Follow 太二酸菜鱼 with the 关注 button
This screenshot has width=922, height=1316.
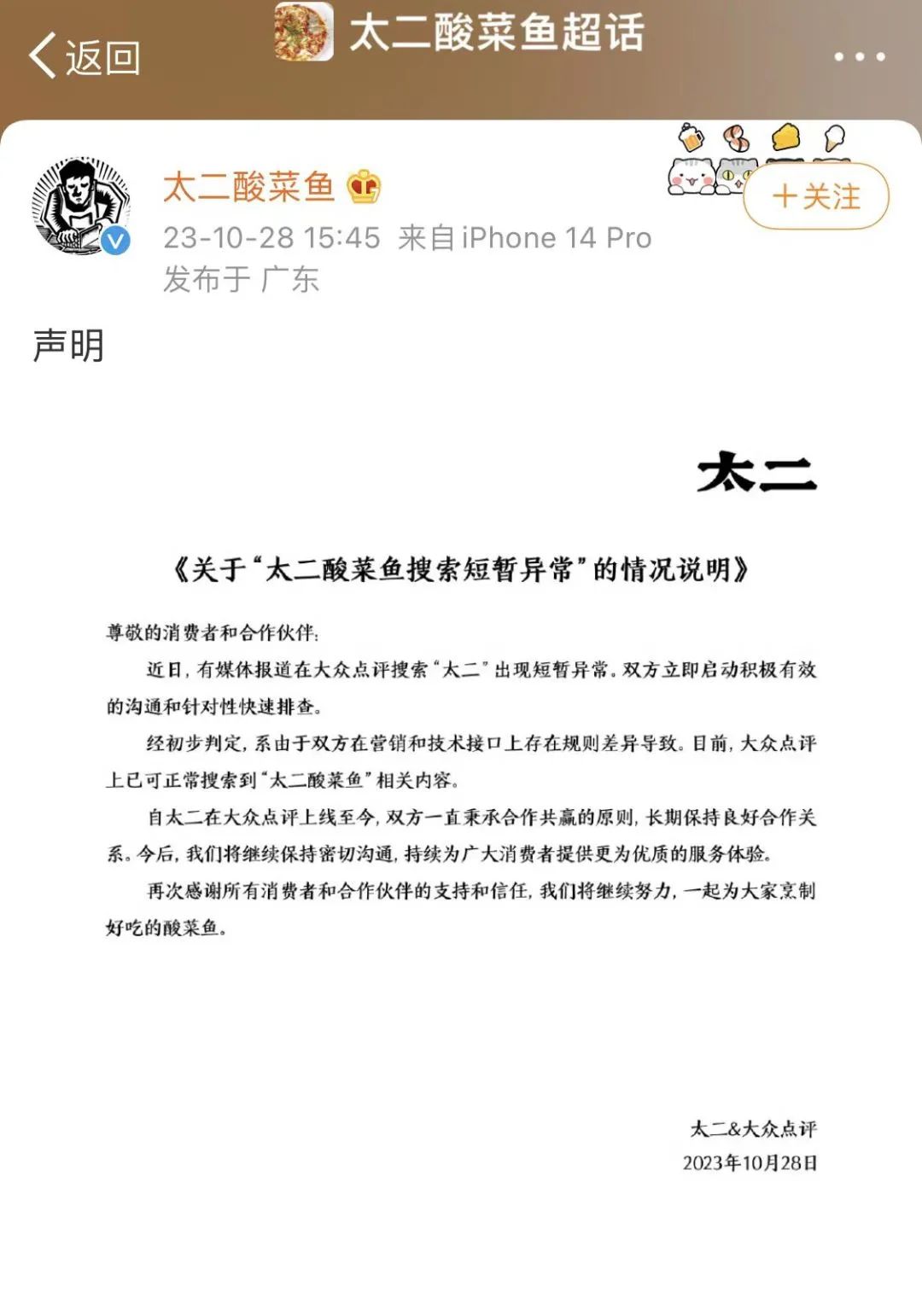click(815, 196)
